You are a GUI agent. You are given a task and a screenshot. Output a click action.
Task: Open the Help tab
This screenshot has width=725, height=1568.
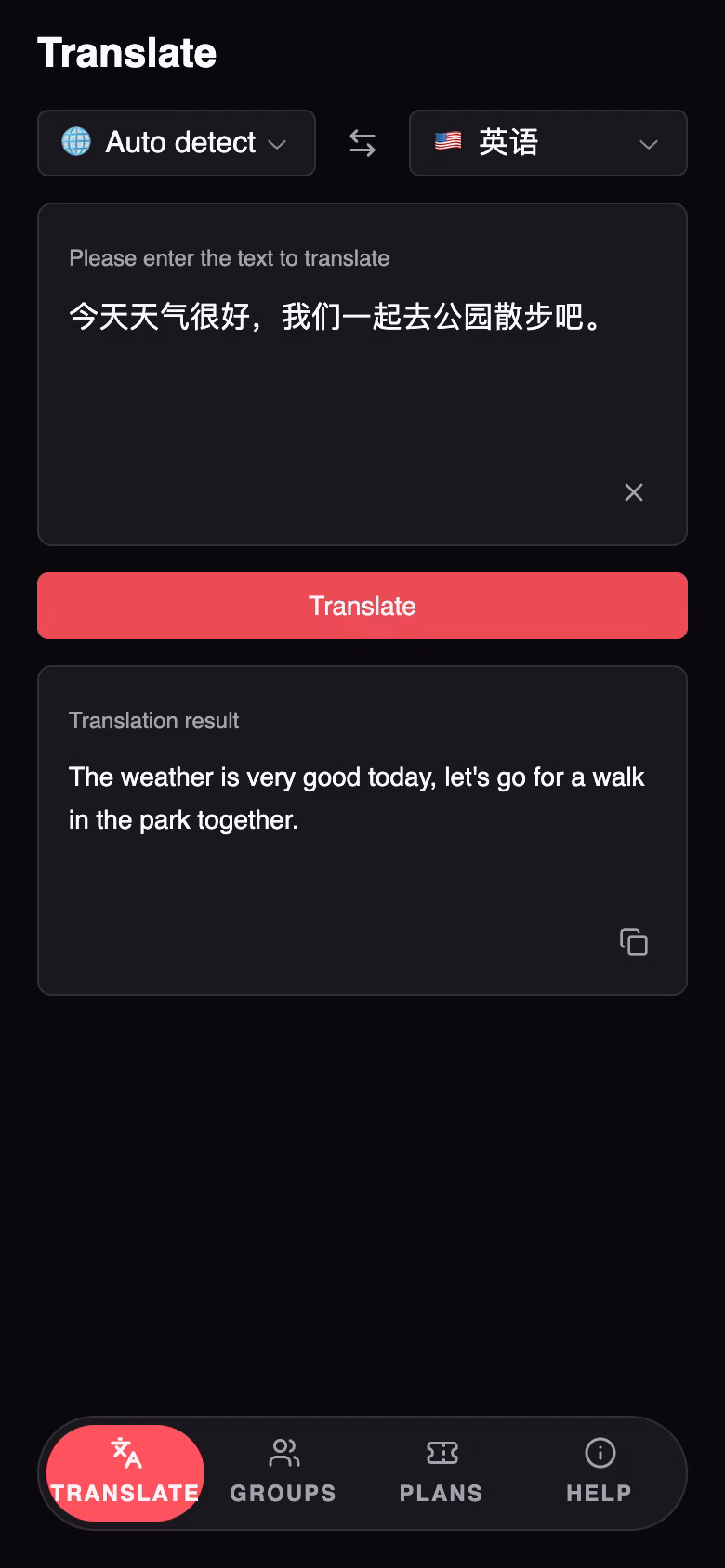(600, 1472)
